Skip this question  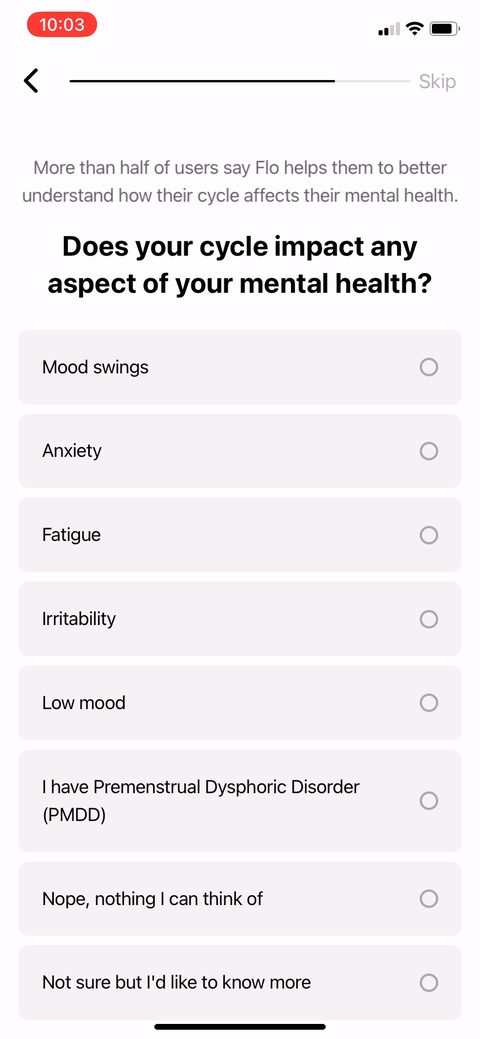437,82
